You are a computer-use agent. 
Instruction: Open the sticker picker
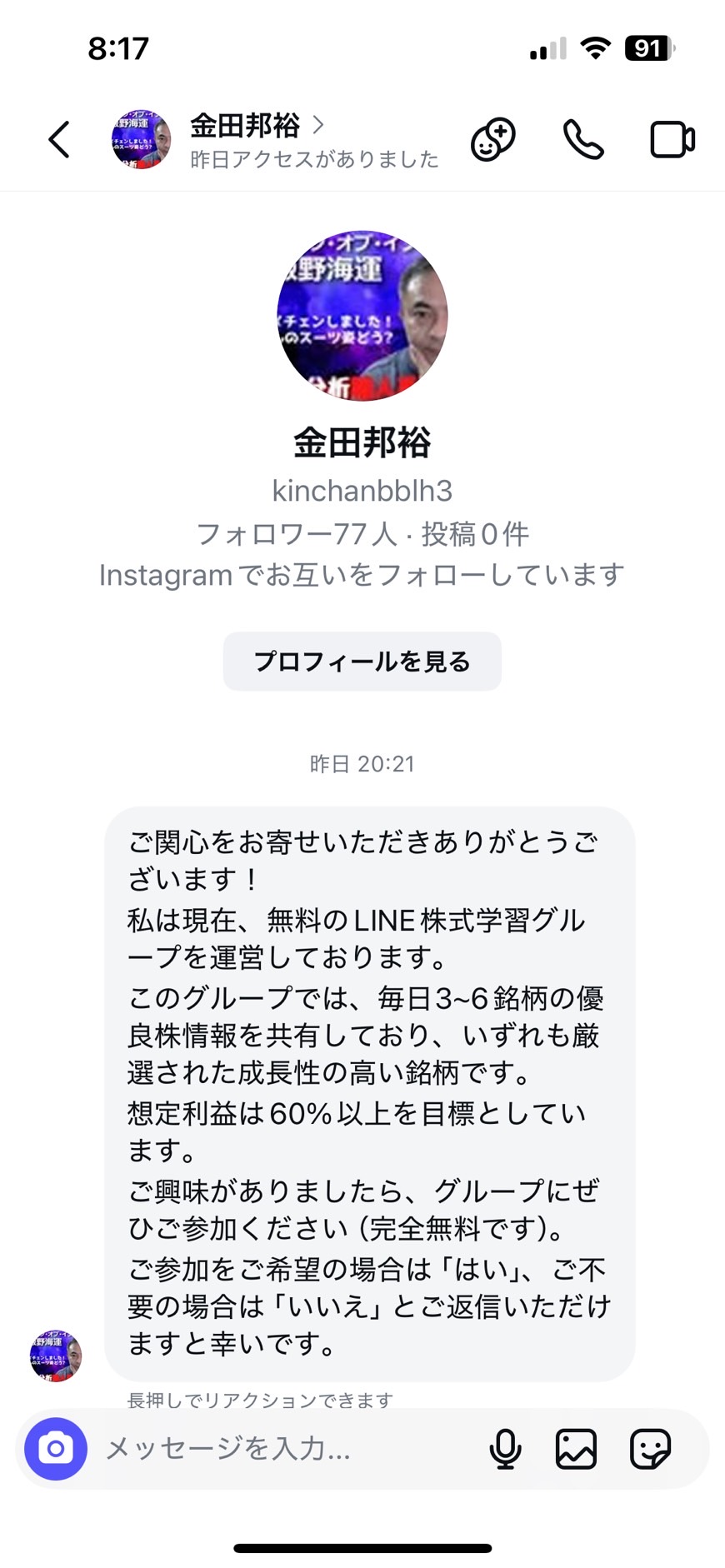[x=650, y=1449]
